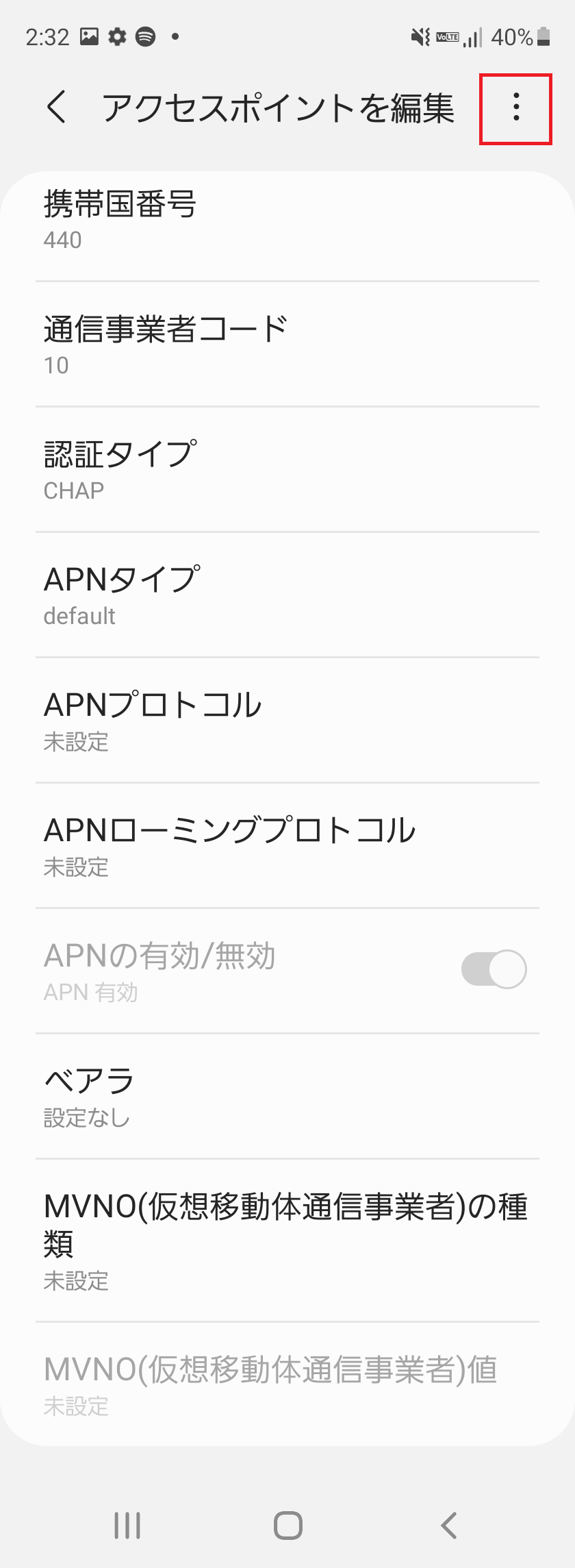Click the signal strength indicator

pyautogui.click(x=473, y=38)
